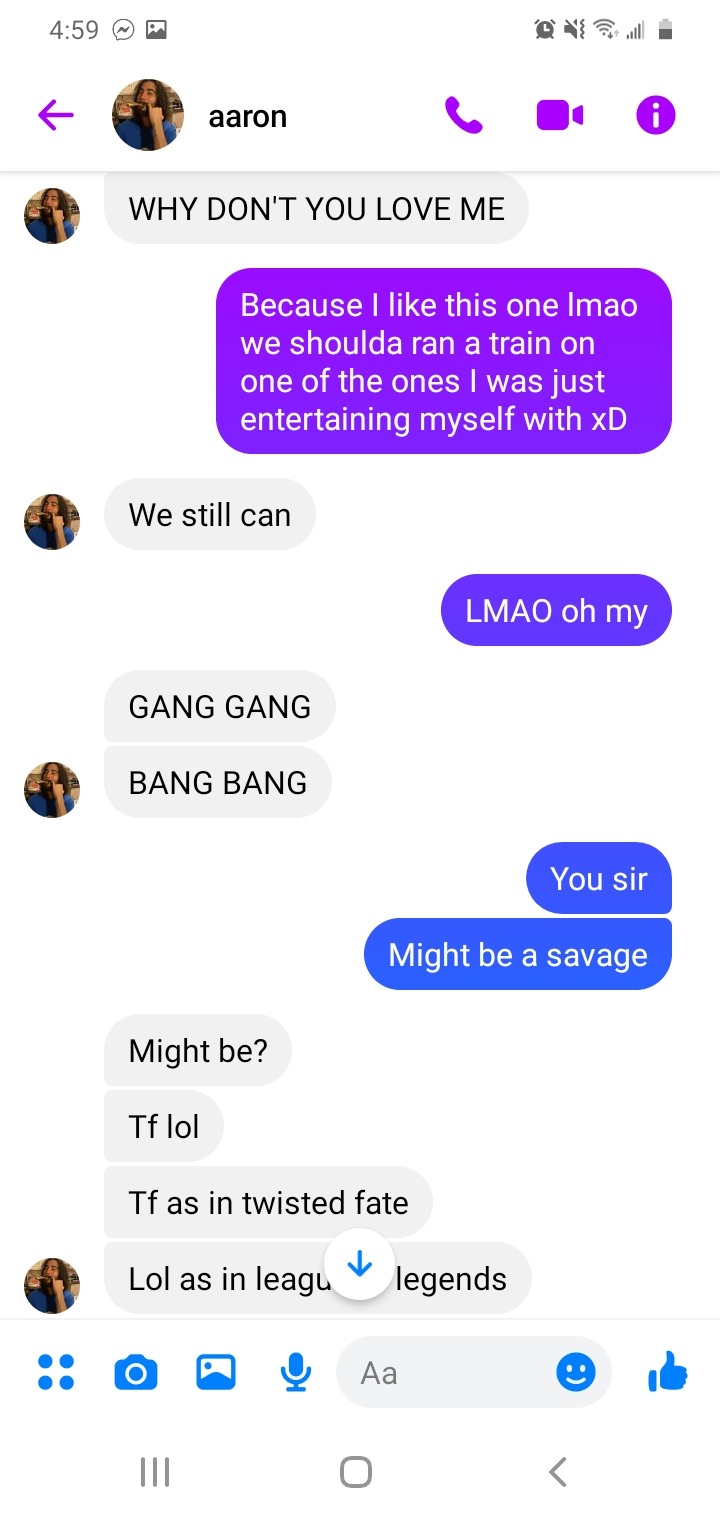The height and width of the screenshot is (1520, 720).
Task: Start a video call with aaron
Action: tap(560, 116)
